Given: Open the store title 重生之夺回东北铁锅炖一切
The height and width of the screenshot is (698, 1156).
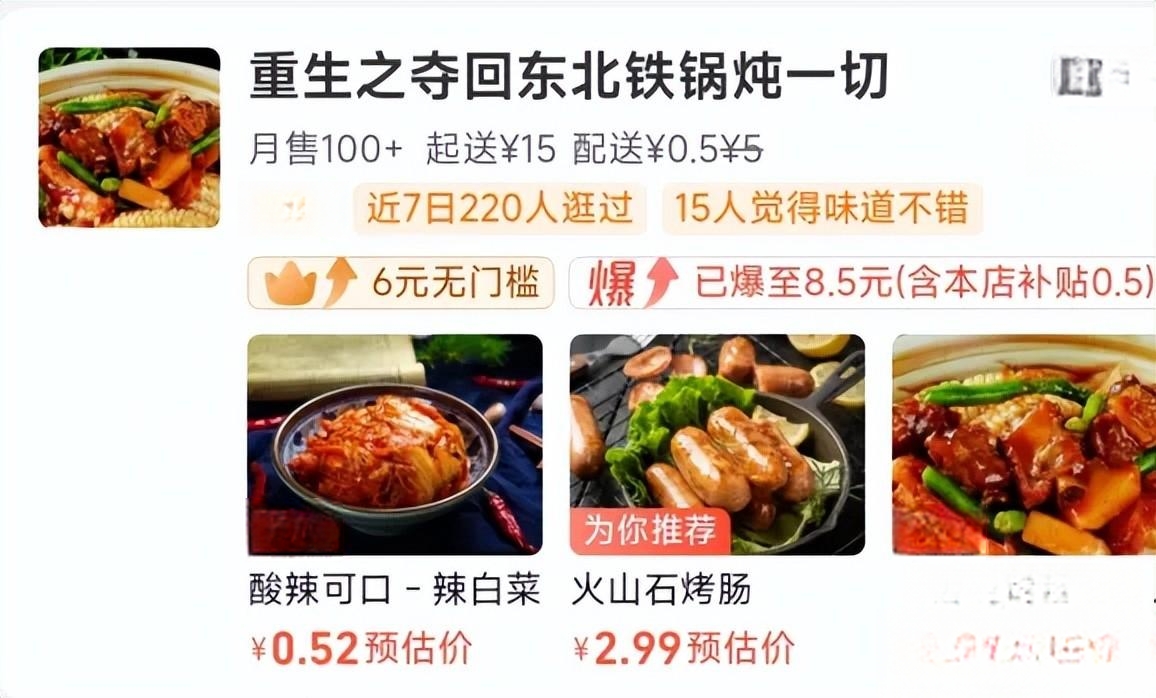Looking at the screenshot, I should tap(568, 79).
